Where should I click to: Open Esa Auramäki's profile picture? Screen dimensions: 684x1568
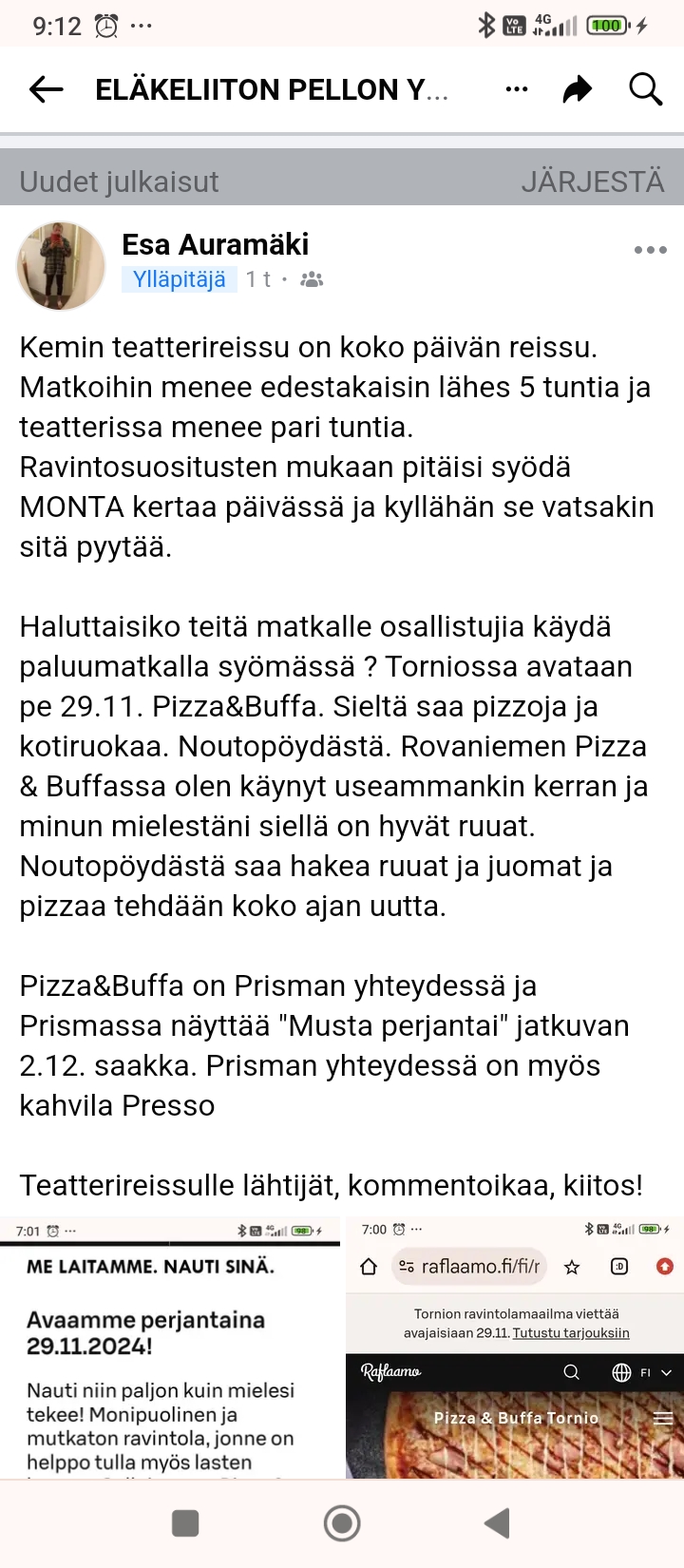coord(61,266)
